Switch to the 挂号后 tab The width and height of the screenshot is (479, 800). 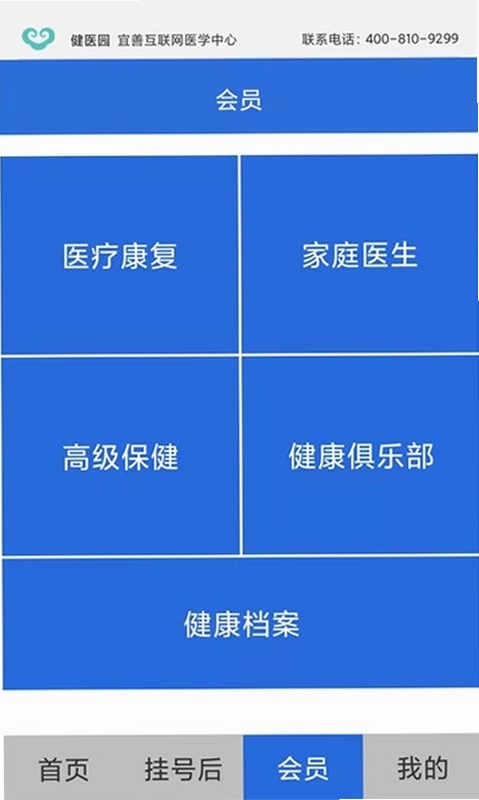(x=183, y=768)
